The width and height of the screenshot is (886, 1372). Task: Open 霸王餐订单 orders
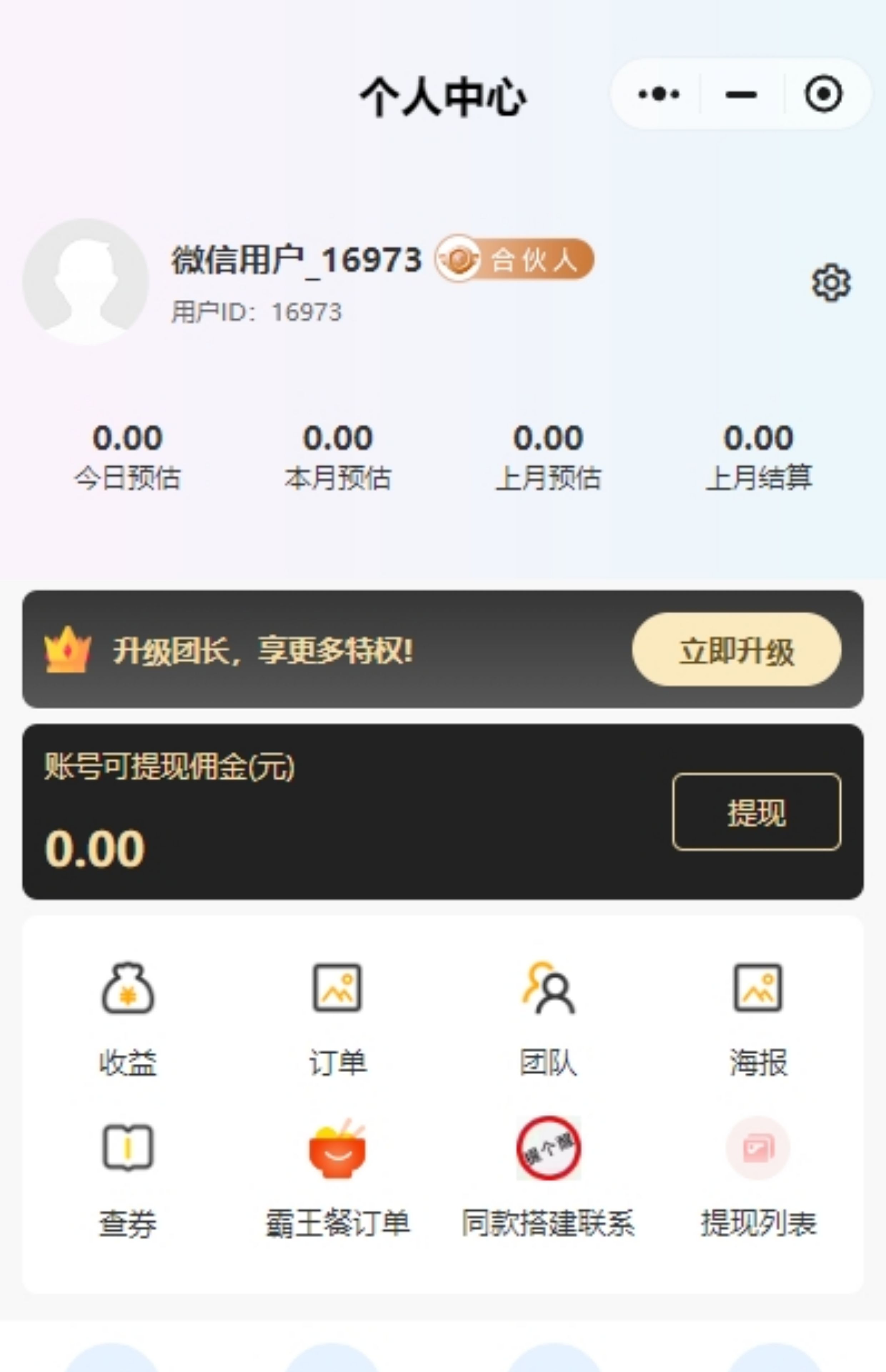pos(338,1177)
